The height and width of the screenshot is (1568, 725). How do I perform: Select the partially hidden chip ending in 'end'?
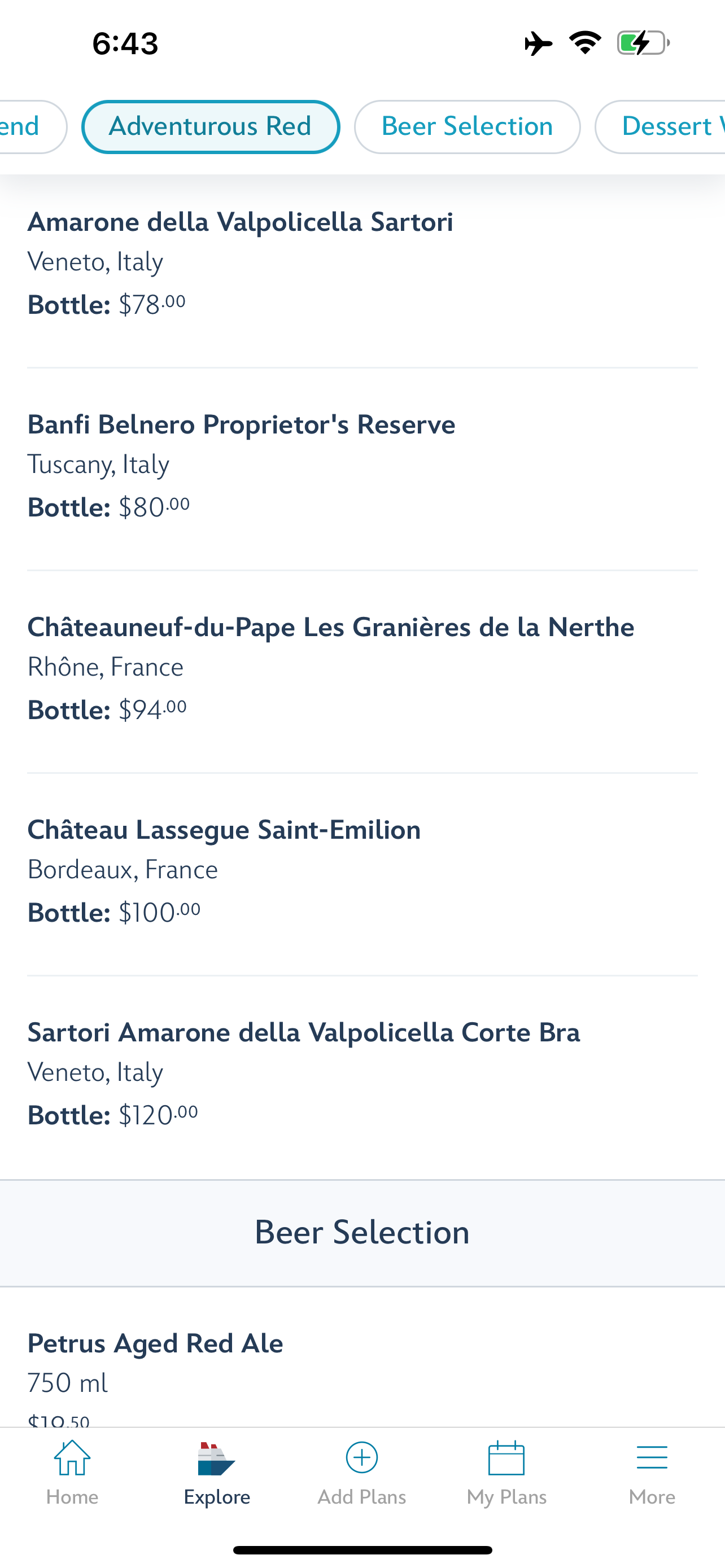pyautogui.click(x=28, y=126)
